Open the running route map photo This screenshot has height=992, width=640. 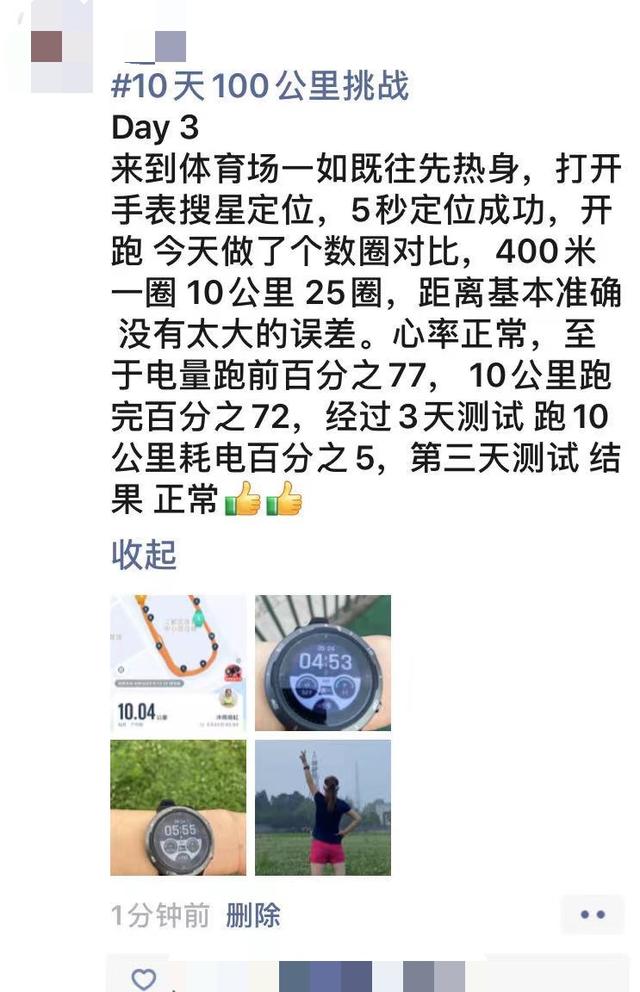pos(178,663)
